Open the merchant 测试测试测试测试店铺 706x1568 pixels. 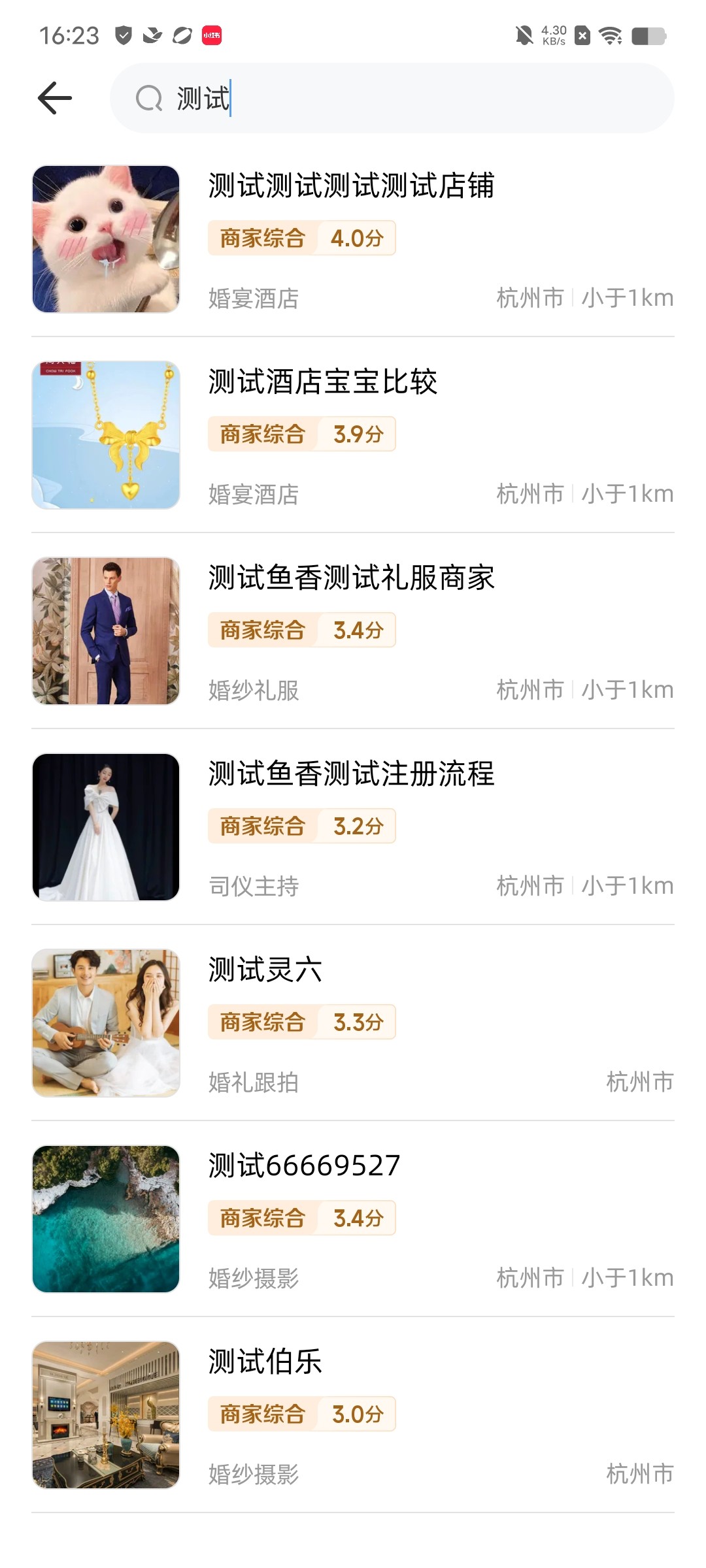coord(351,186)
